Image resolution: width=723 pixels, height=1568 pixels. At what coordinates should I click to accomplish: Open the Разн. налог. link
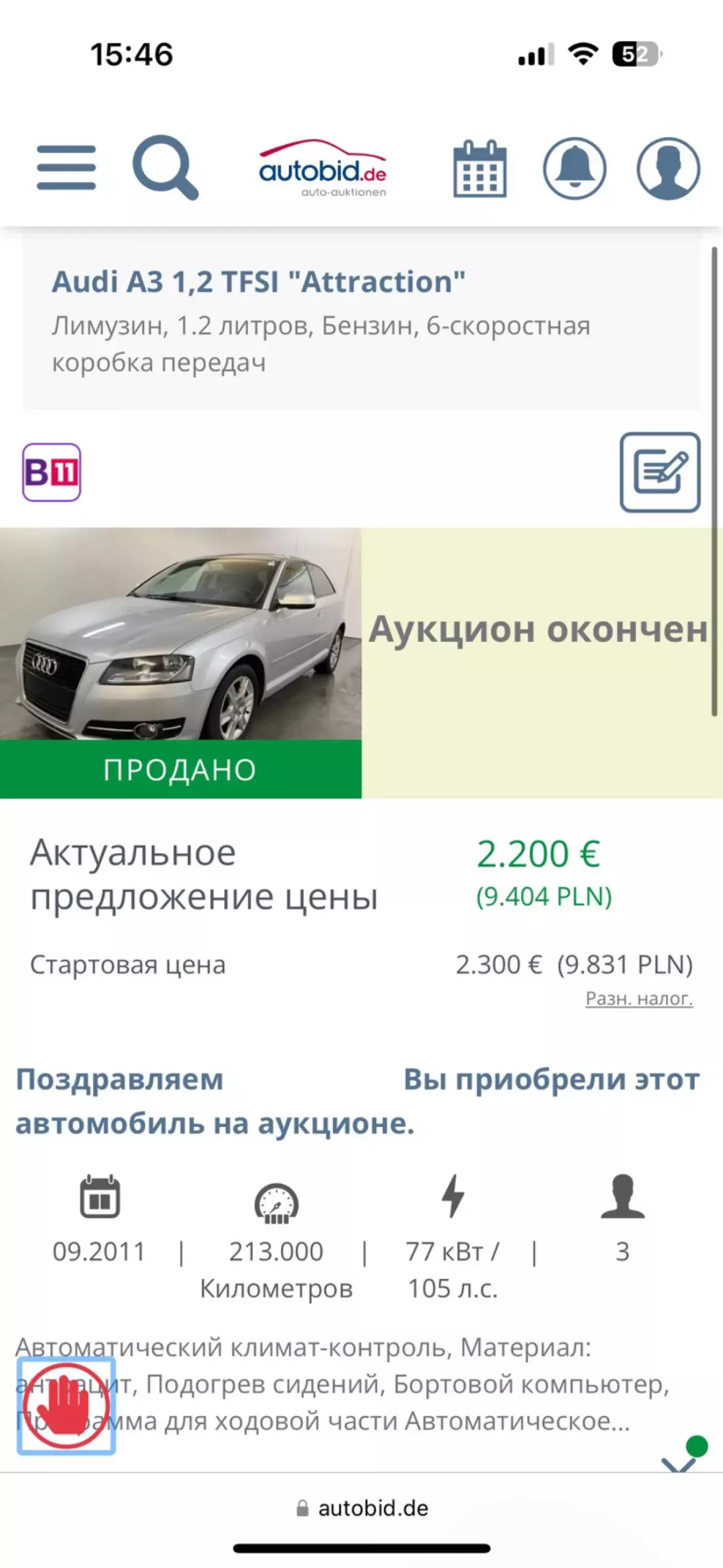pyautogui.click(x=639, y=998)
